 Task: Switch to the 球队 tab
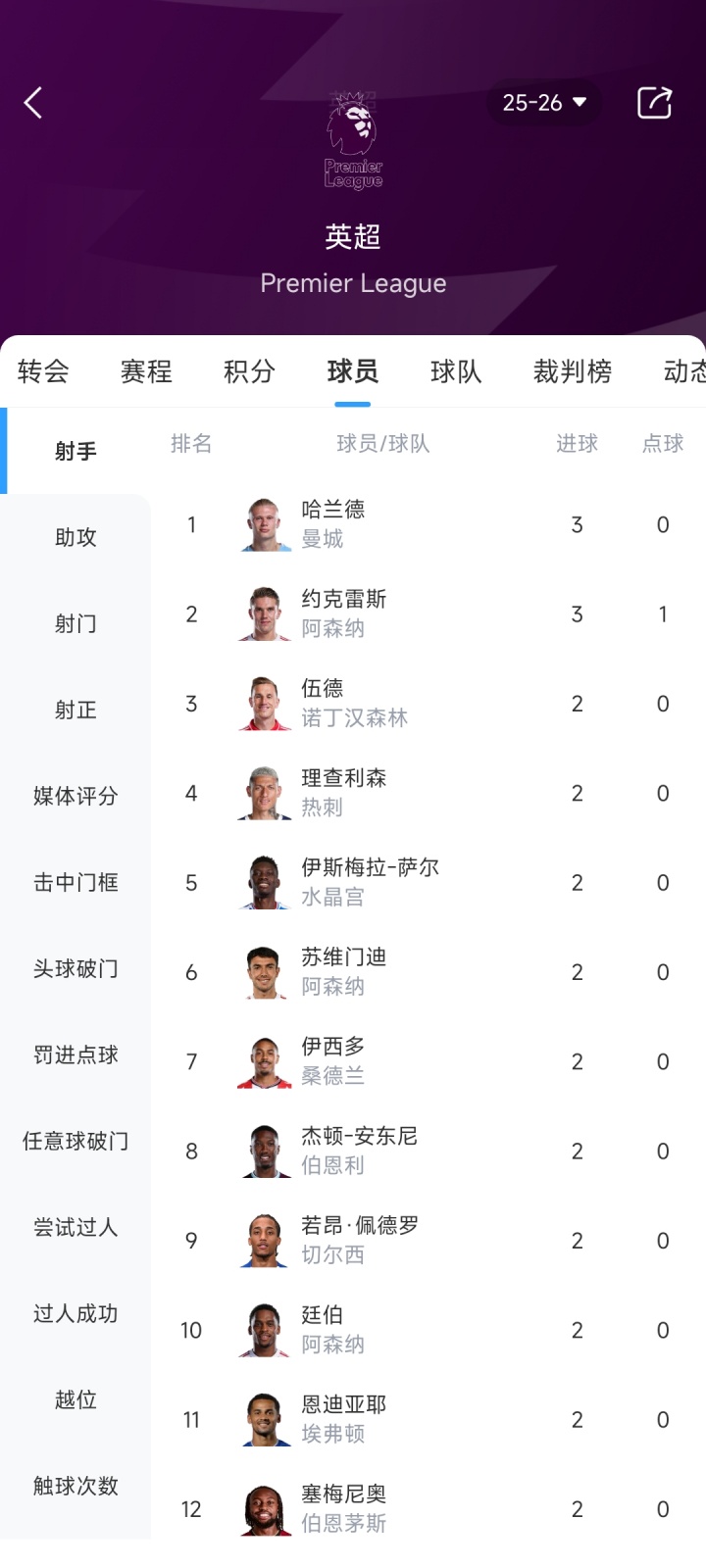click(x=456, y=371)
